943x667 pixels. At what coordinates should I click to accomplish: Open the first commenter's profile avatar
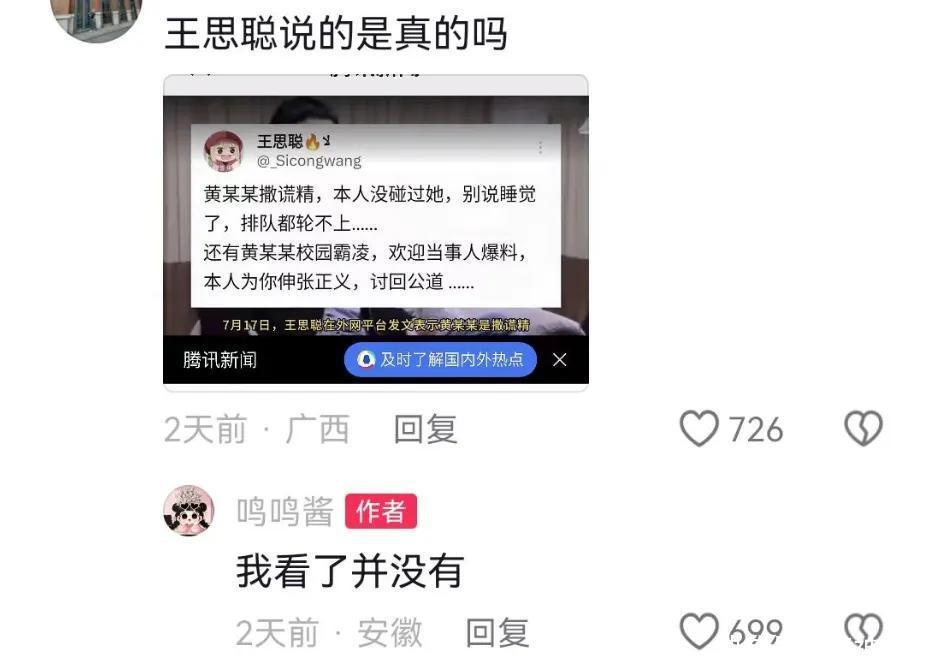tap(96, 15)
